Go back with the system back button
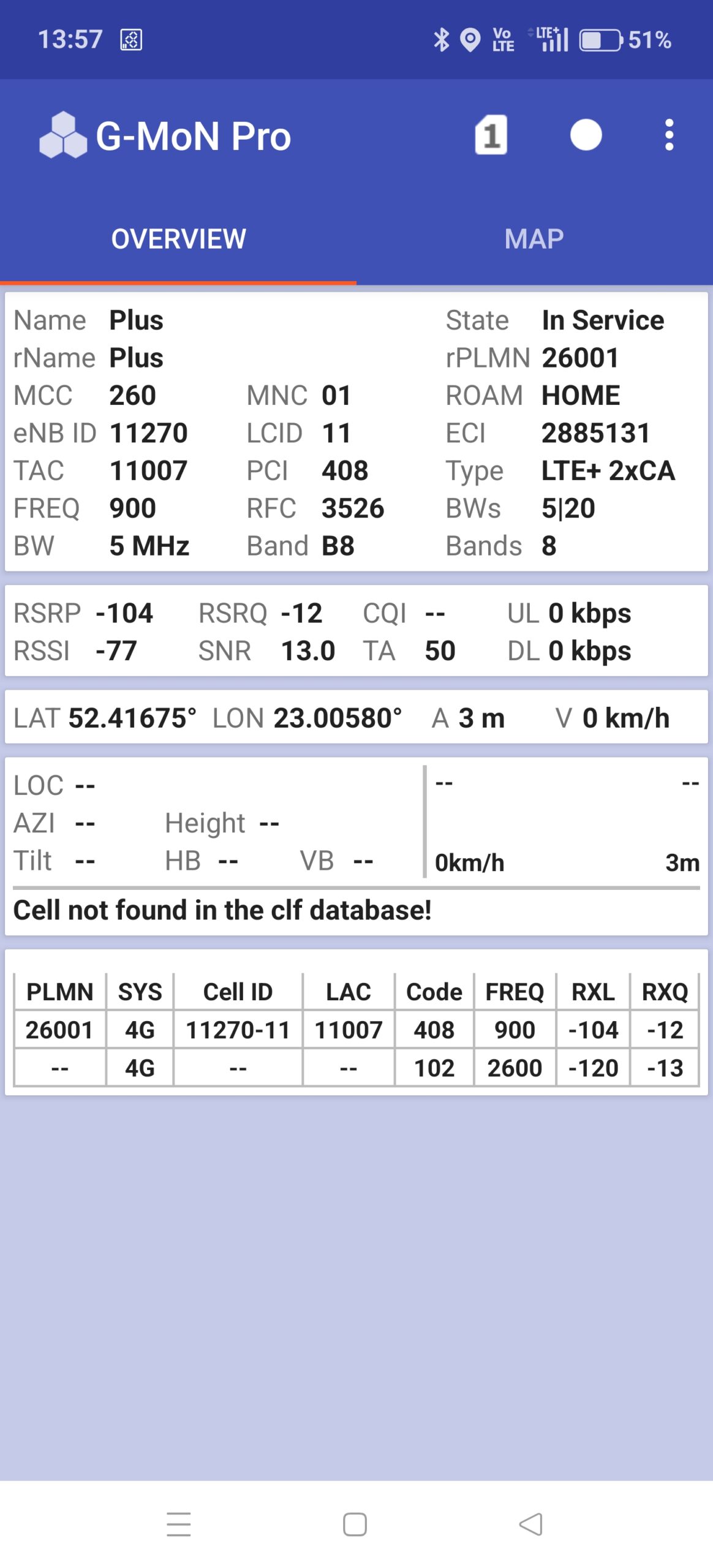 point(530,1524)
